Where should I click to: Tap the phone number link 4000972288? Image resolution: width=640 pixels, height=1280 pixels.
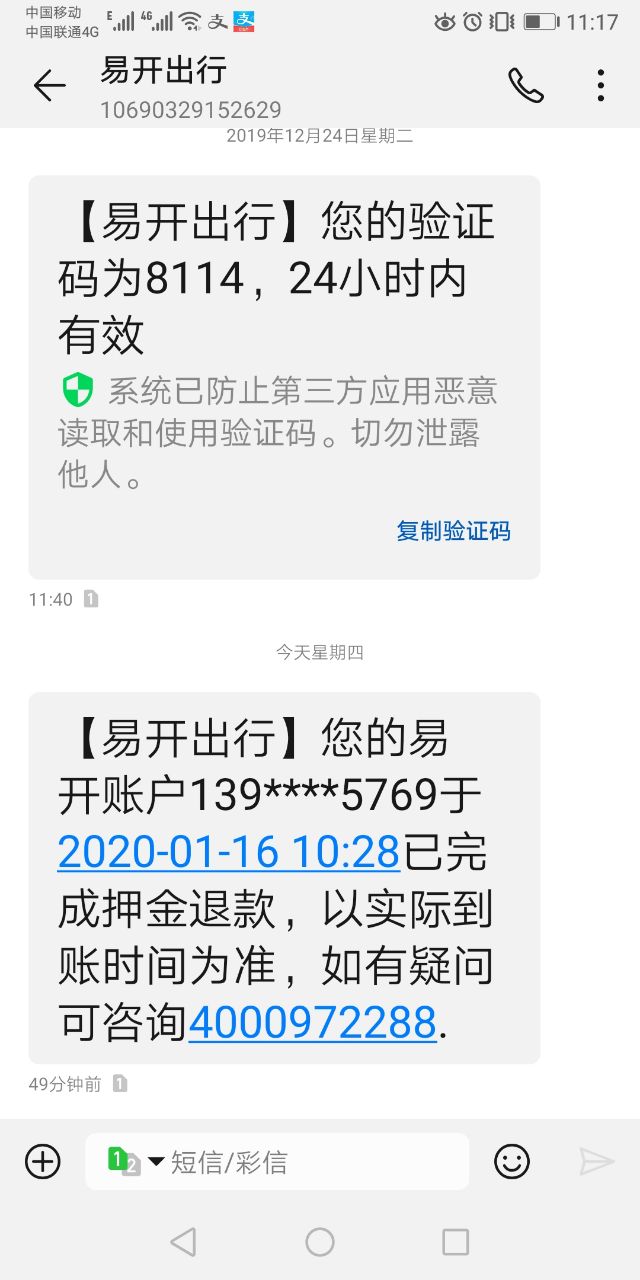[312, 1022]
